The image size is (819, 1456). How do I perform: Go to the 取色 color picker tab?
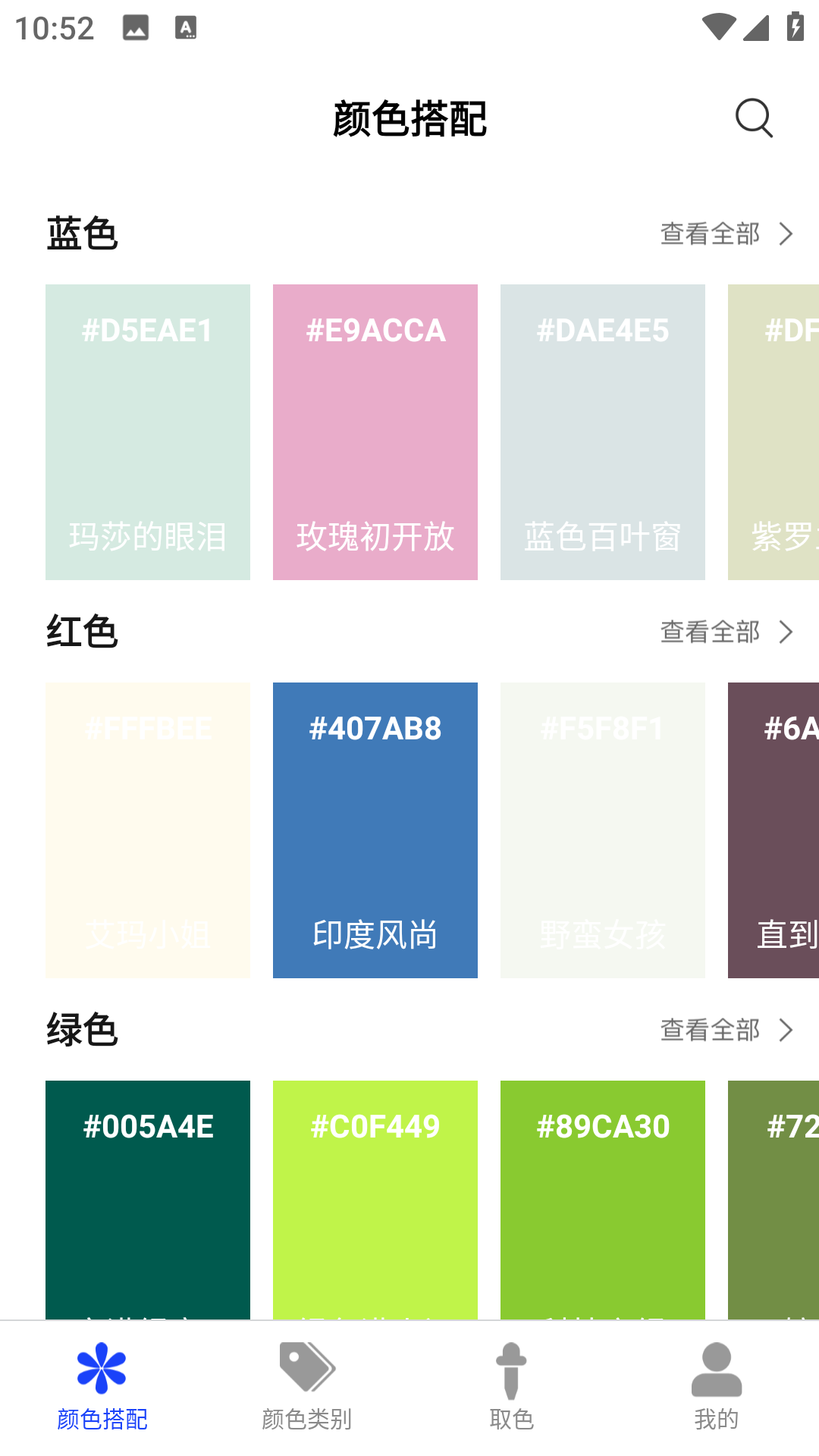(512, 1386)
